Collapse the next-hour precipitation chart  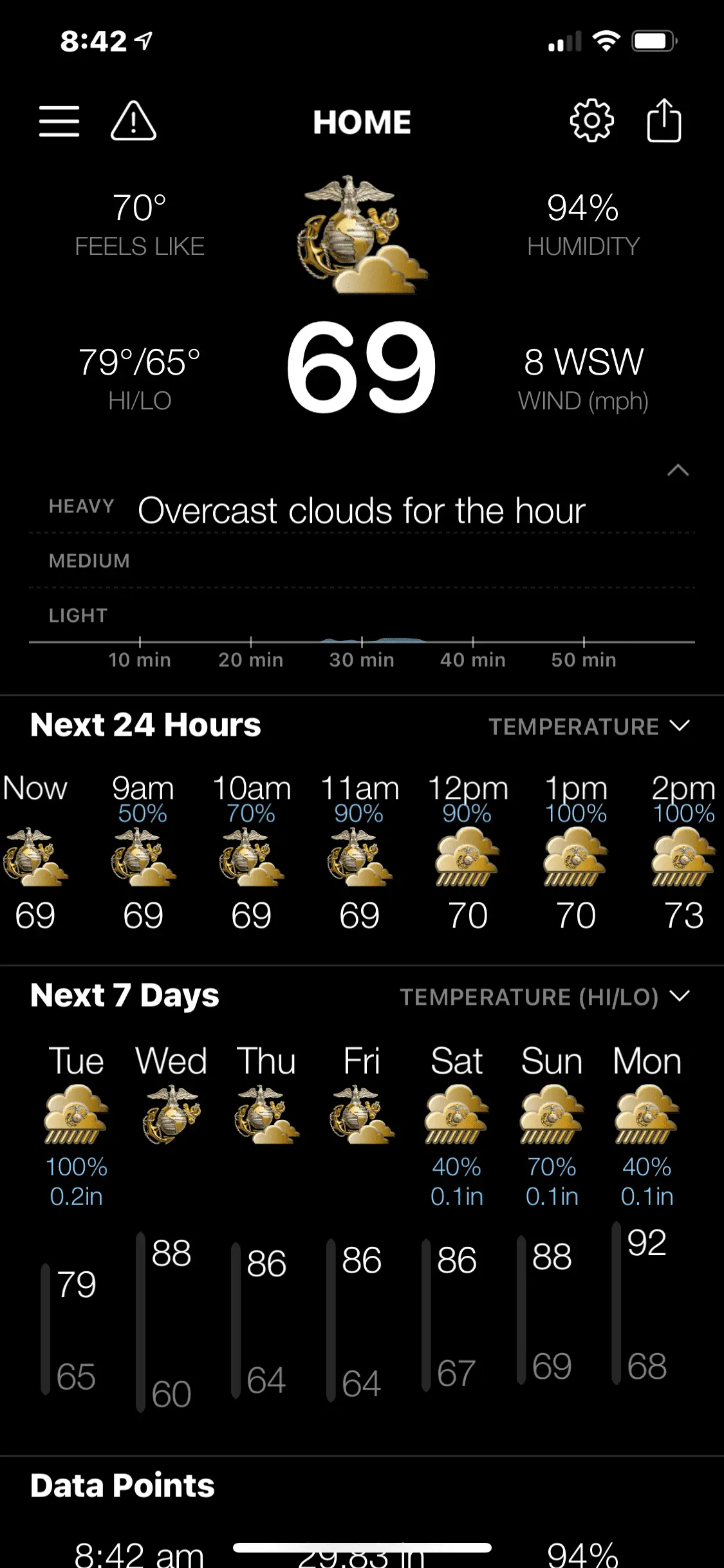[x=678, y=471]
